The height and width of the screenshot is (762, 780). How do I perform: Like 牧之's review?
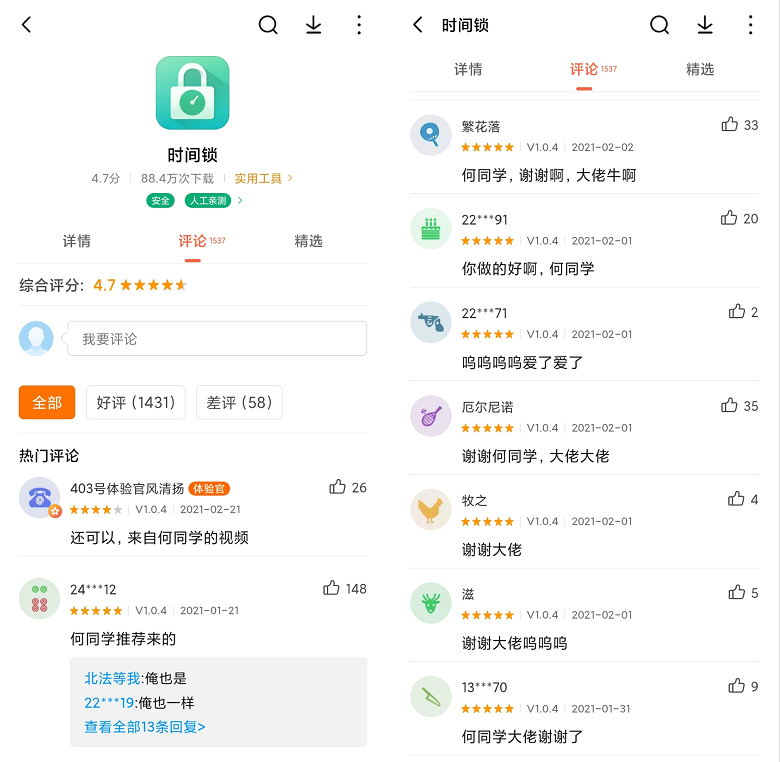click(x=736, y=499)
